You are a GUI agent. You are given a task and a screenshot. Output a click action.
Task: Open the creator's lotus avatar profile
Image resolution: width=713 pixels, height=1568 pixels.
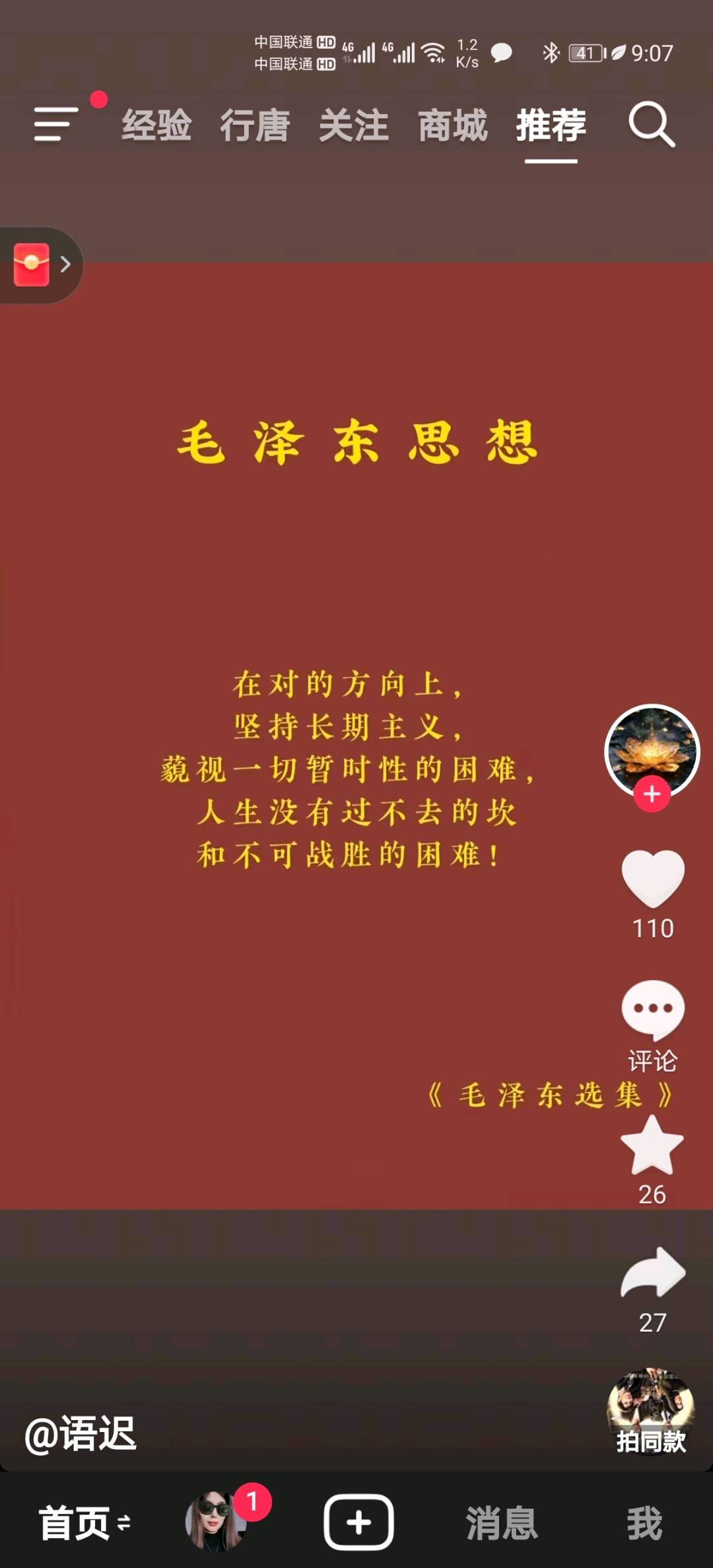tap(652, 749)
